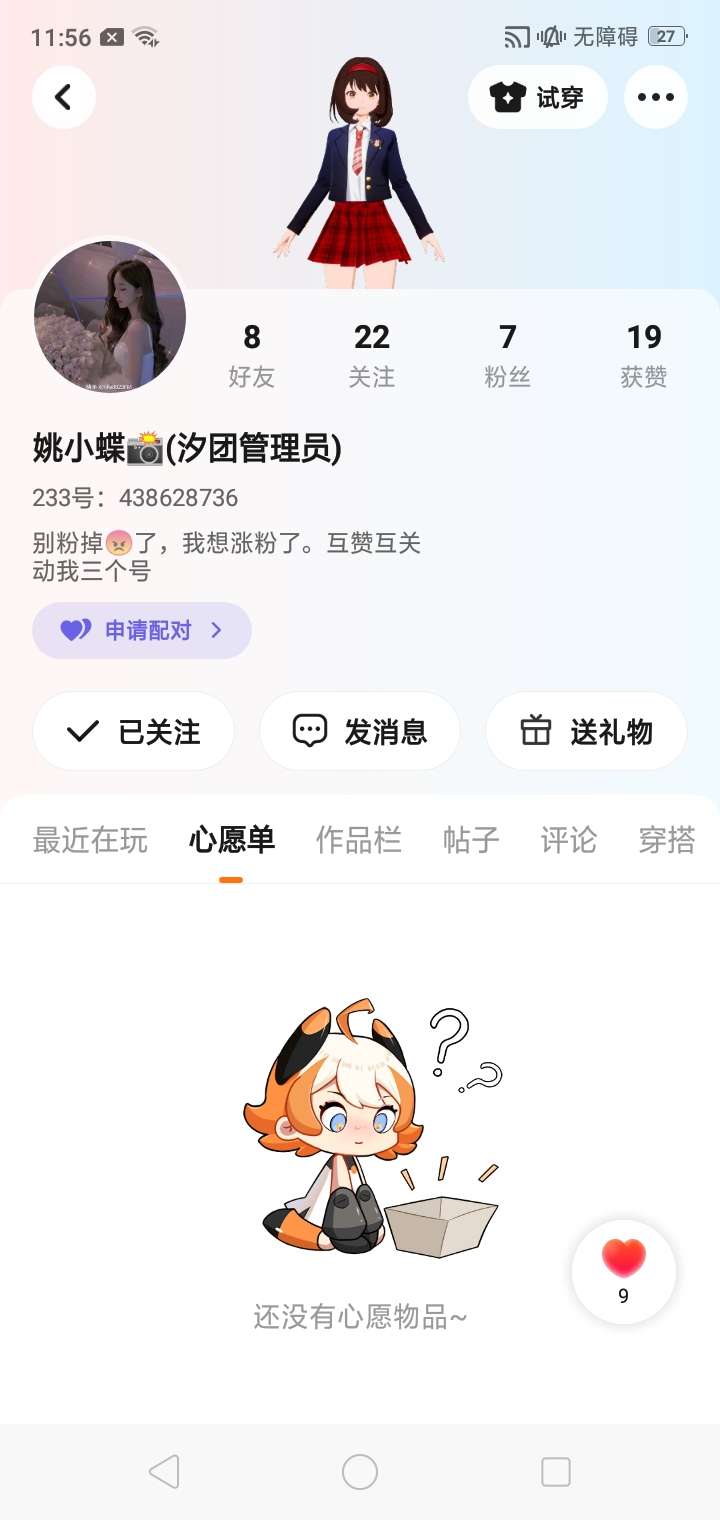Open the three-dot overflow menu

tap(656, 97)
